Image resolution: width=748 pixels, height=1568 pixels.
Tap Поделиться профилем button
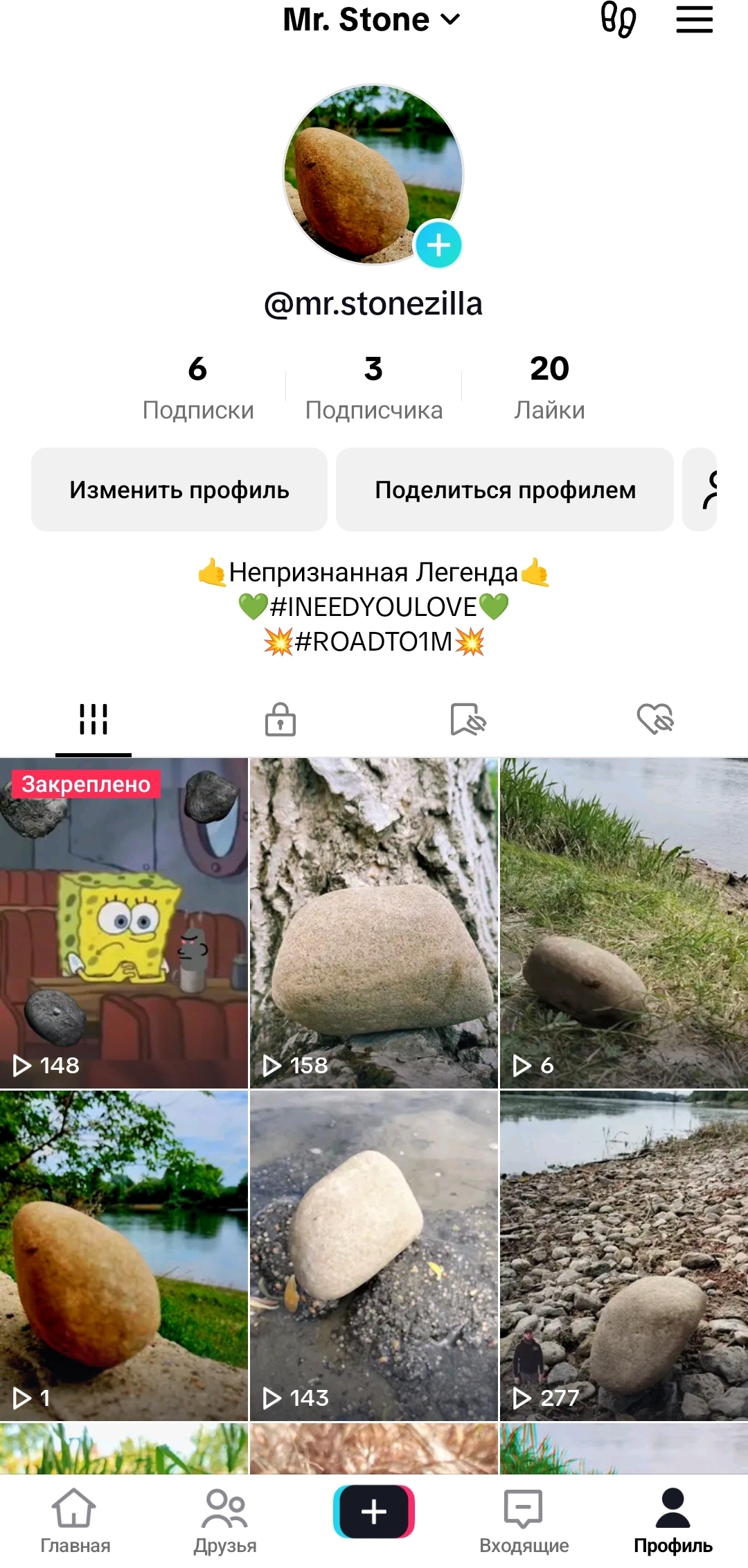[x=505, y=490]
